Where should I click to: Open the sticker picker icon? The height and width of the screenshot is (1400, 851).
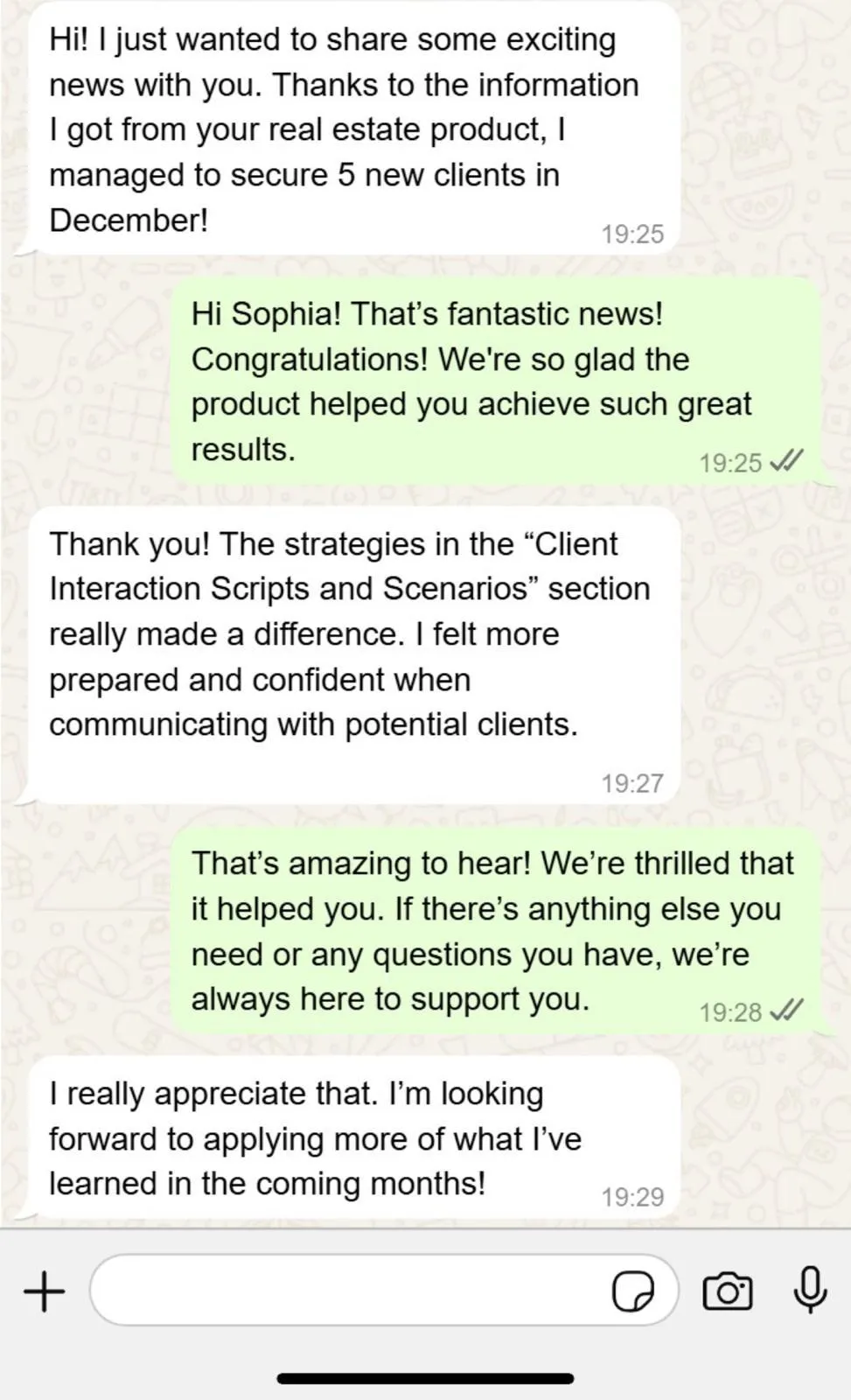click(x=633, y=1291)
